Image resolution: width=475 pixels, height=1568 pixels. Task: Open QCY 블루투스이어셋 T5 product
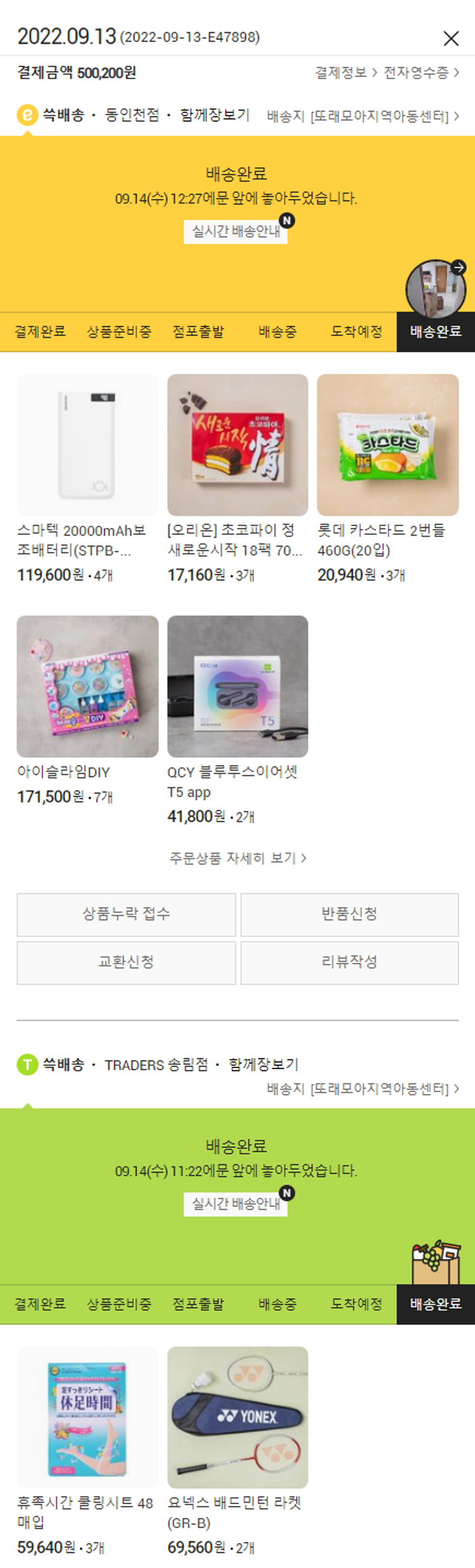[x=237, y=686]
